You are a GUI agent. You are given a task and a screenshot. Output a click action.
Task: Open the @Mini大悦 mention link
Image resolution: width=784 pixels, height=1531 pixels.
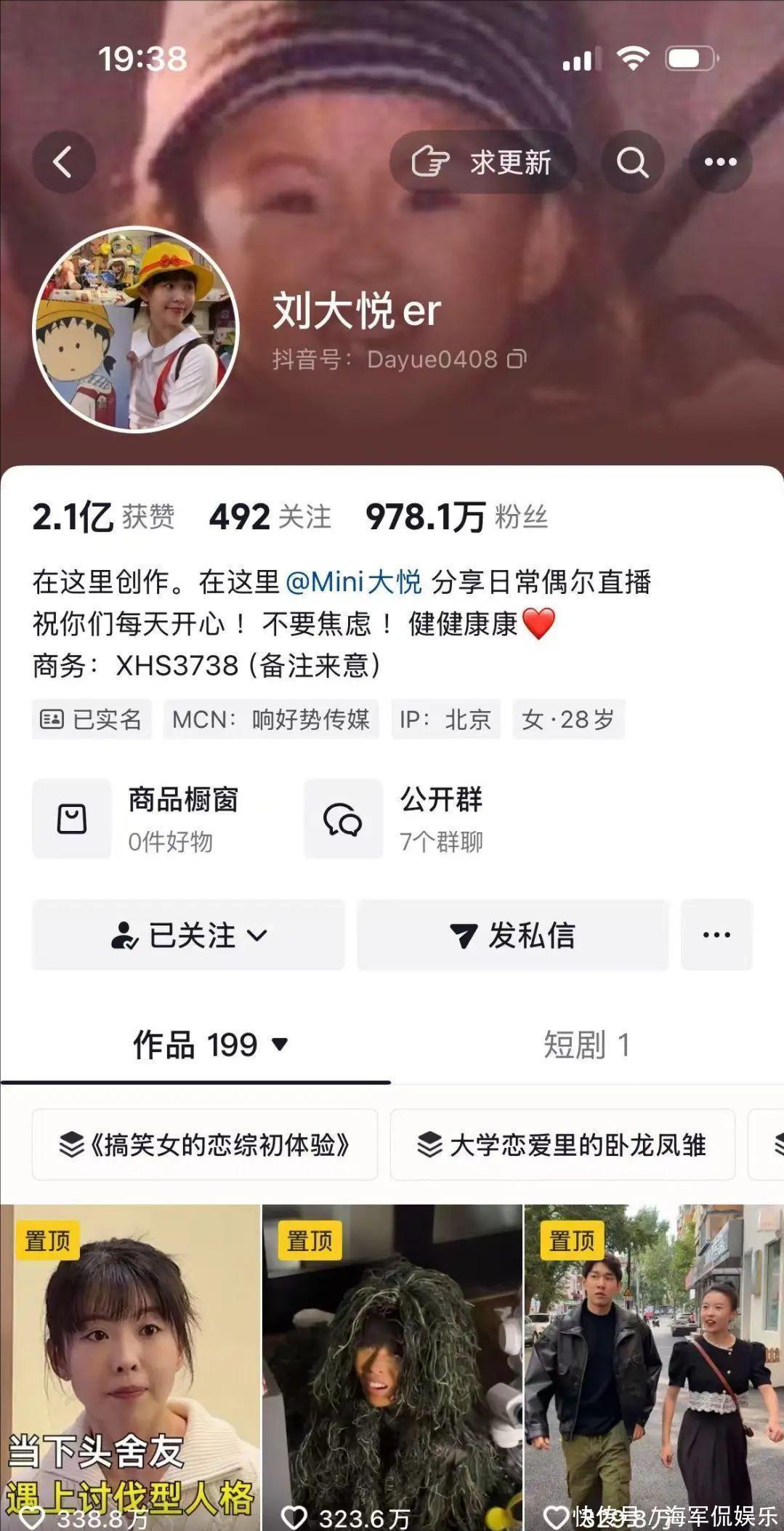354,582
